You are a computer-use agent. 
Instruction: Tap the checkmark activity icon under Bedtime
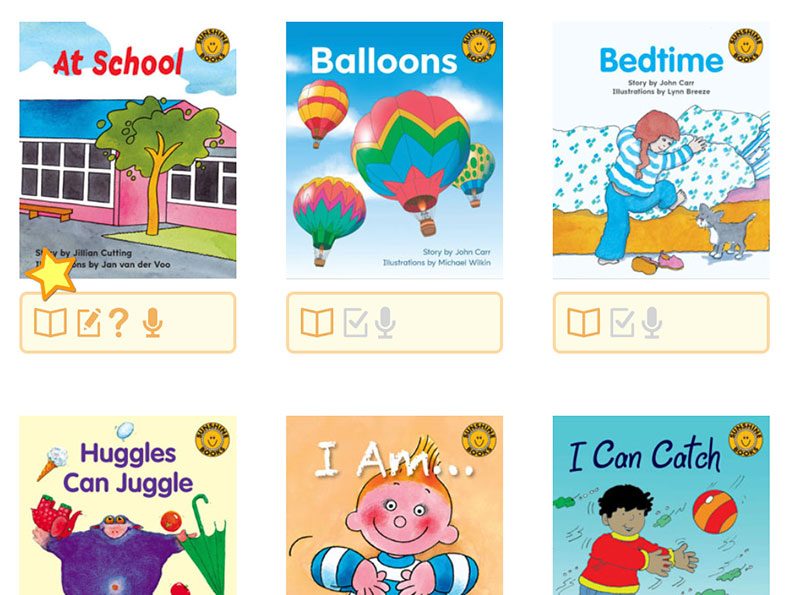(622, 323)
